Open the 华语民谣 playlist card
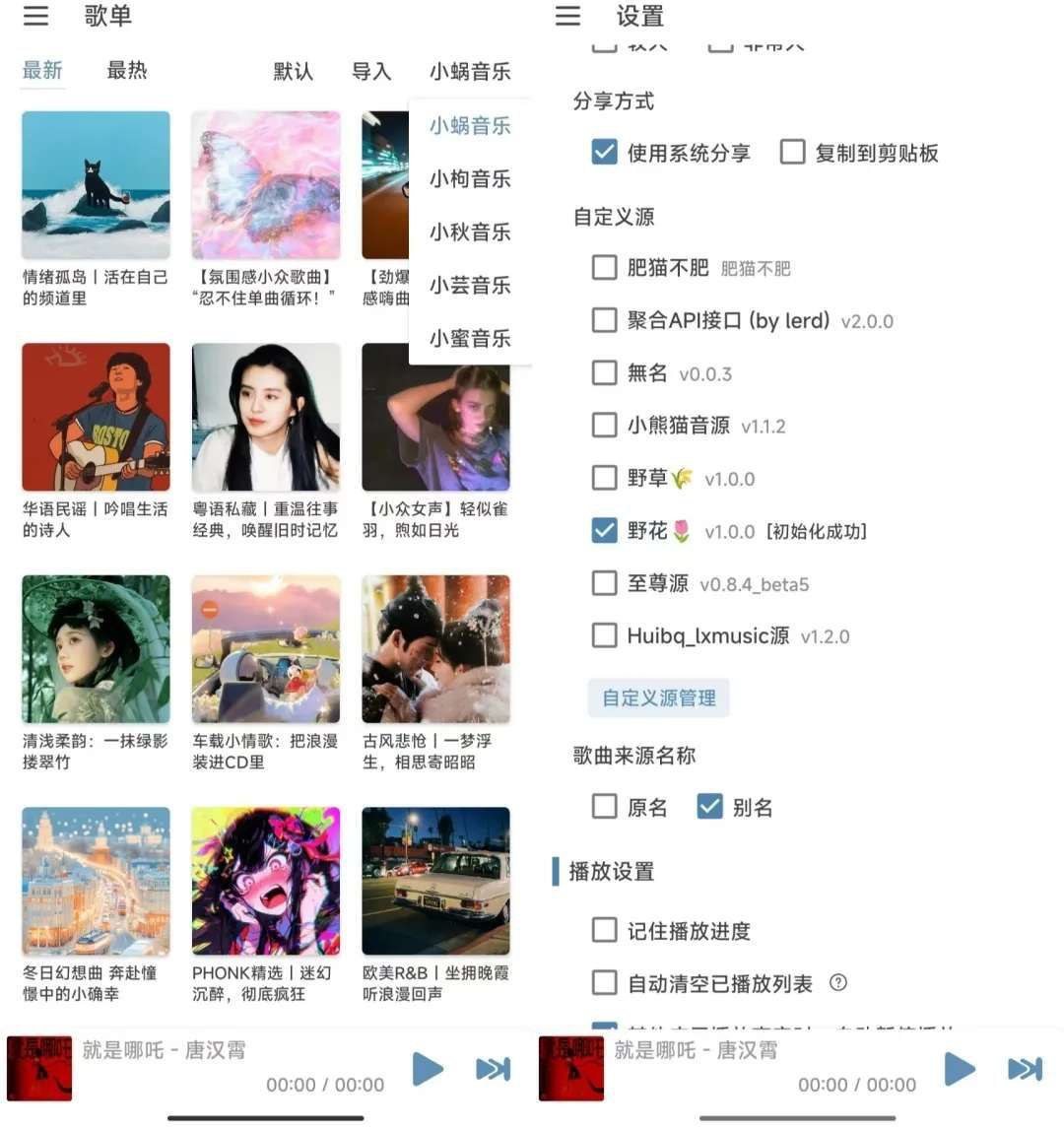The height and width of the screenshot is (1129, 1064). pyautogui.click(x=96, y=417)
